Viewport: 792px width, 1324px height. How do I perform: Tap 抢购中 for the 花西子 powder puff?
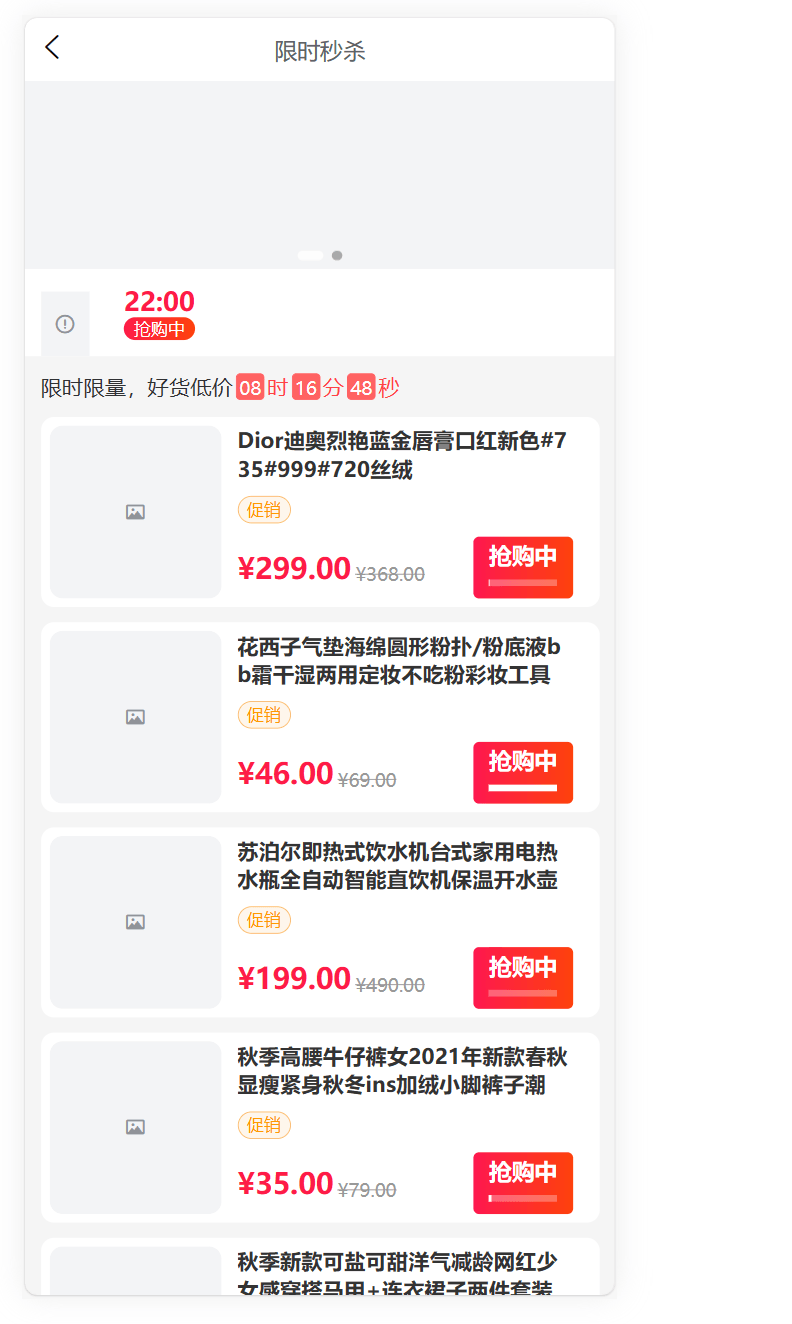click(523, 772)
